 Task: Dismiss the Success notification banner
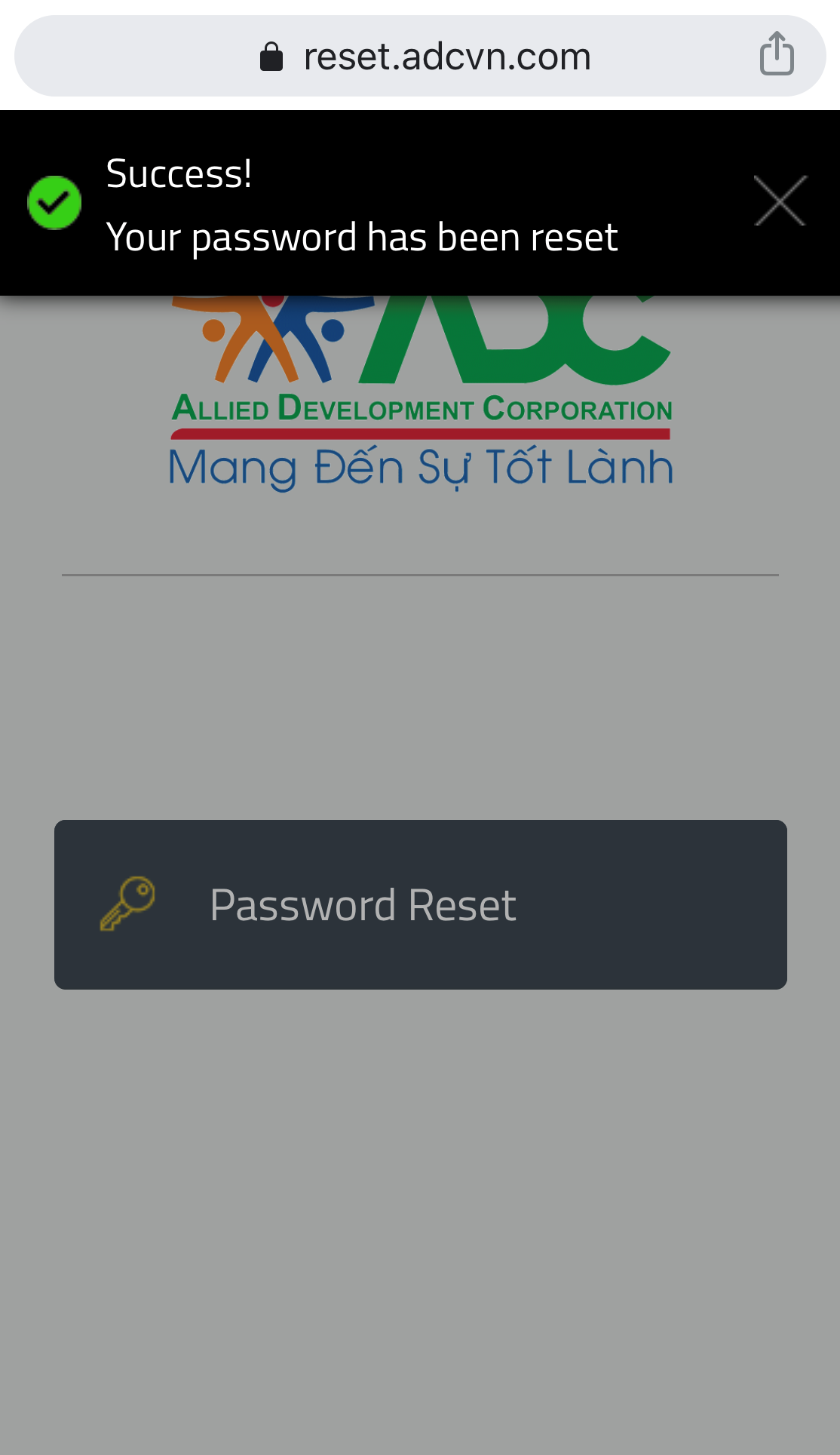click(x=780, y=201)
